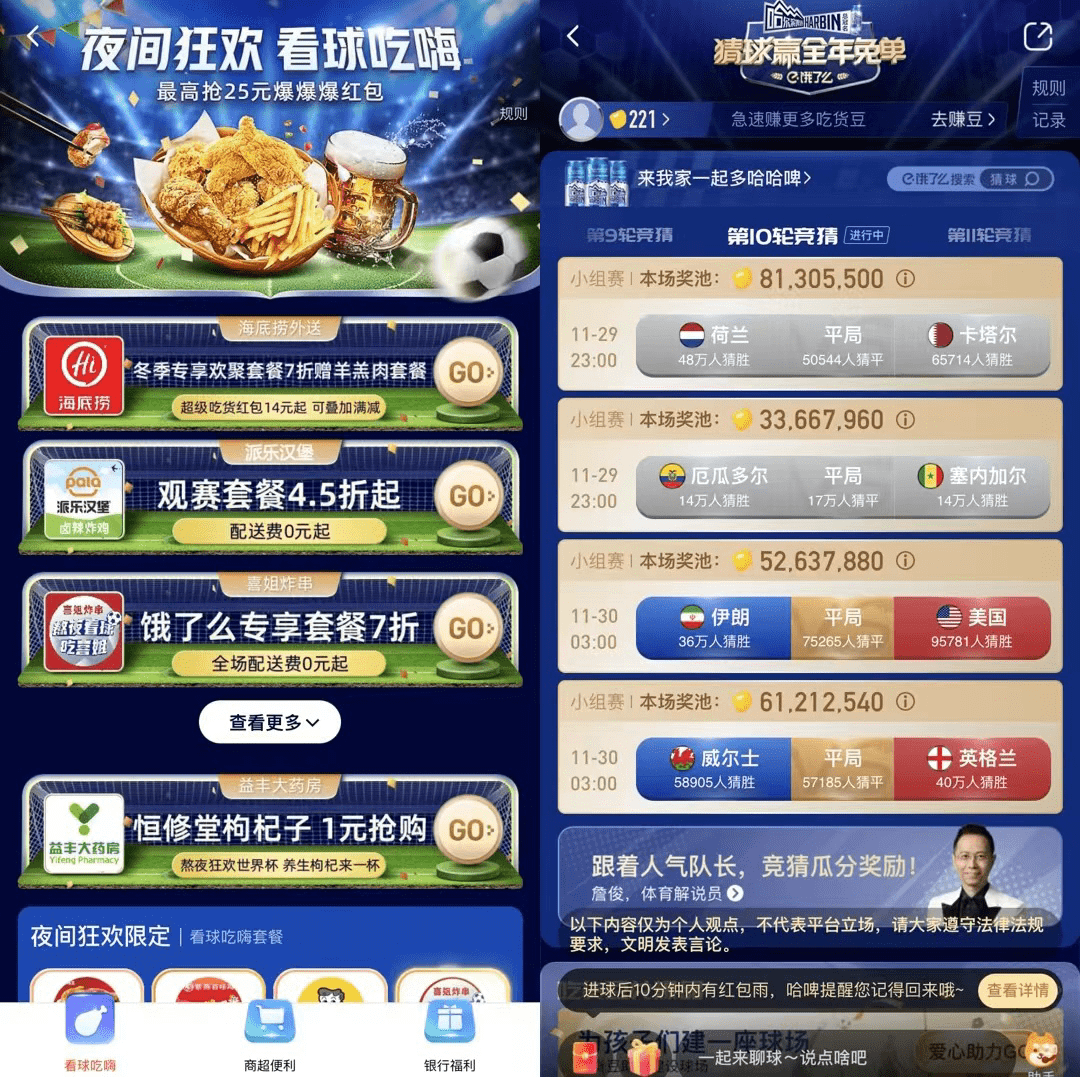Switch to 第9轮竞猜 round
The image size is (1080, 1077).
point(630,236)
